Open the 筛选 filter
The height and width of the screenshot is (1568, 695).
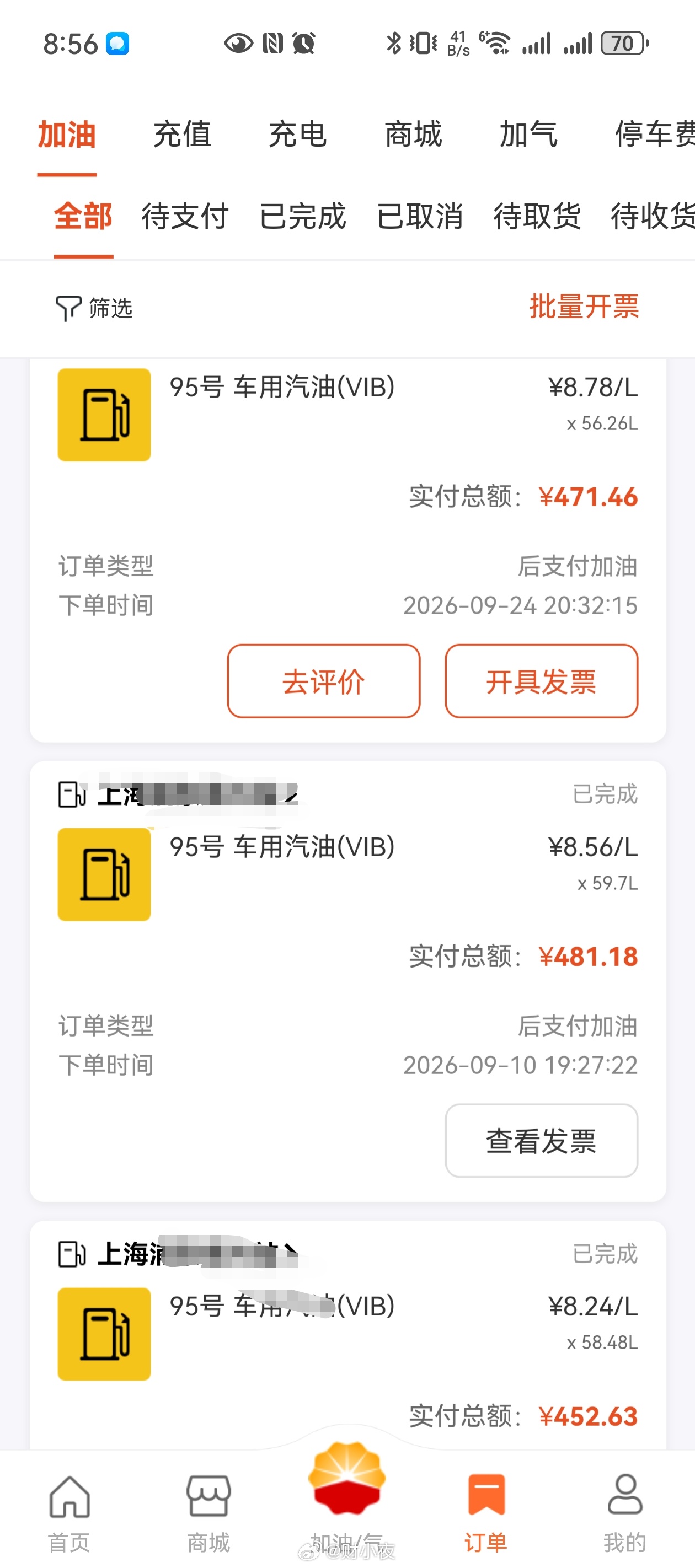(94, 308)
